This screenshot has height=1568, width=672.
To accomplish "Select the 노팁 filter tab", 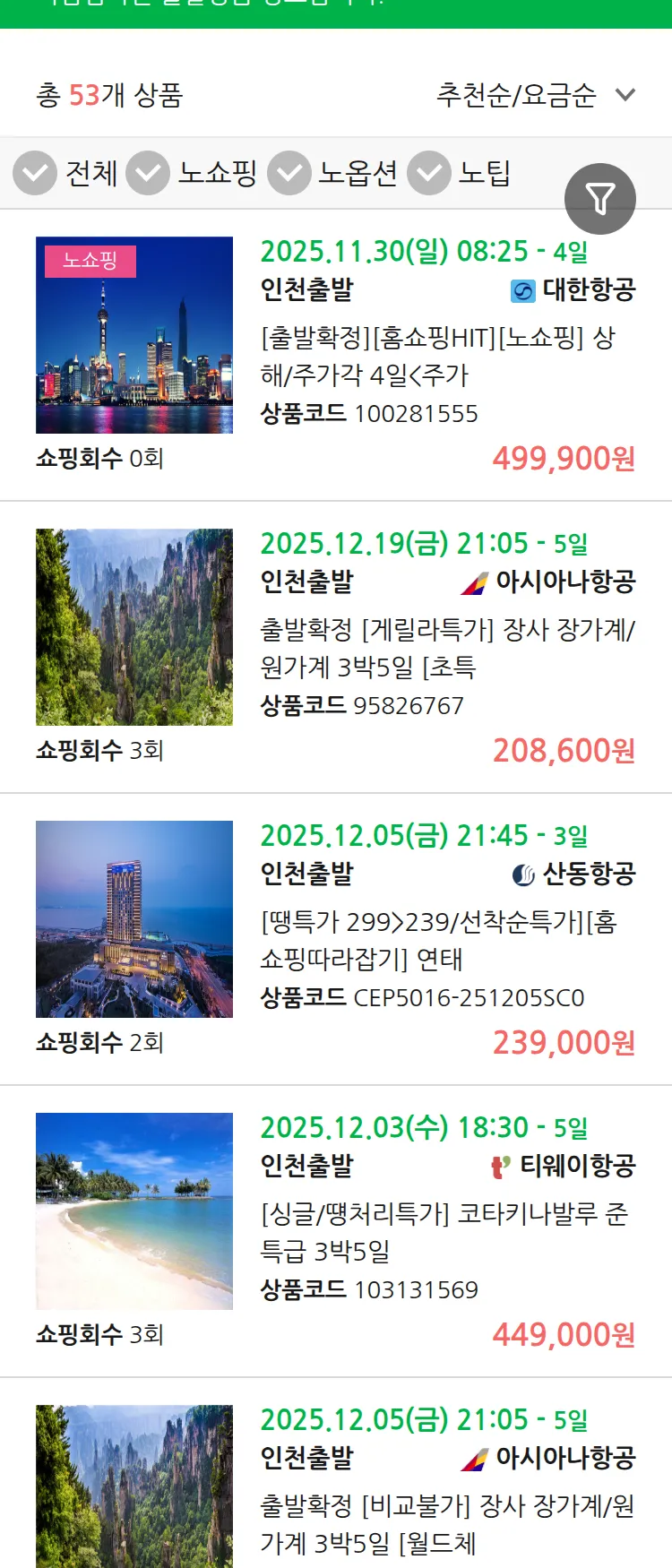I will tap(485, 174).
